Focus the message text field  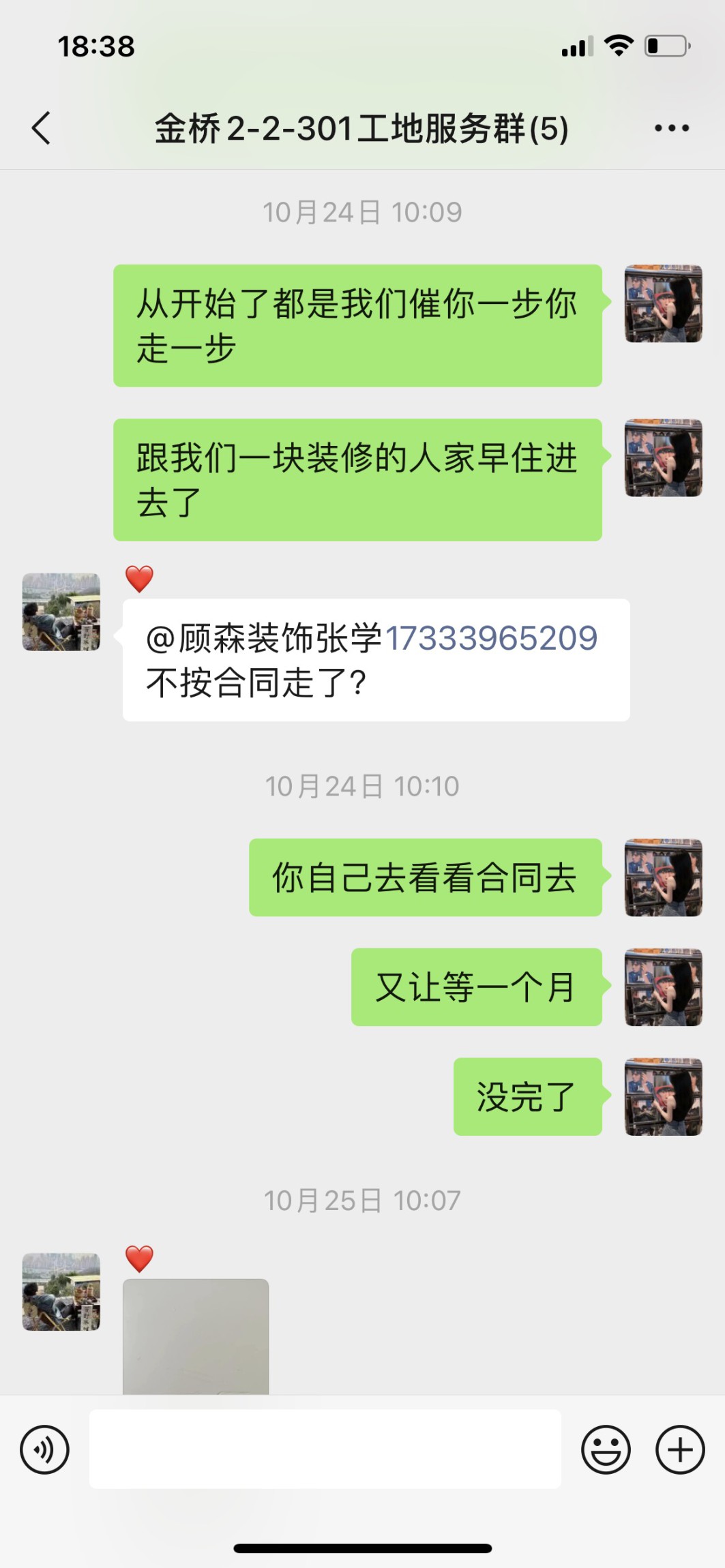click(325, 1449)
